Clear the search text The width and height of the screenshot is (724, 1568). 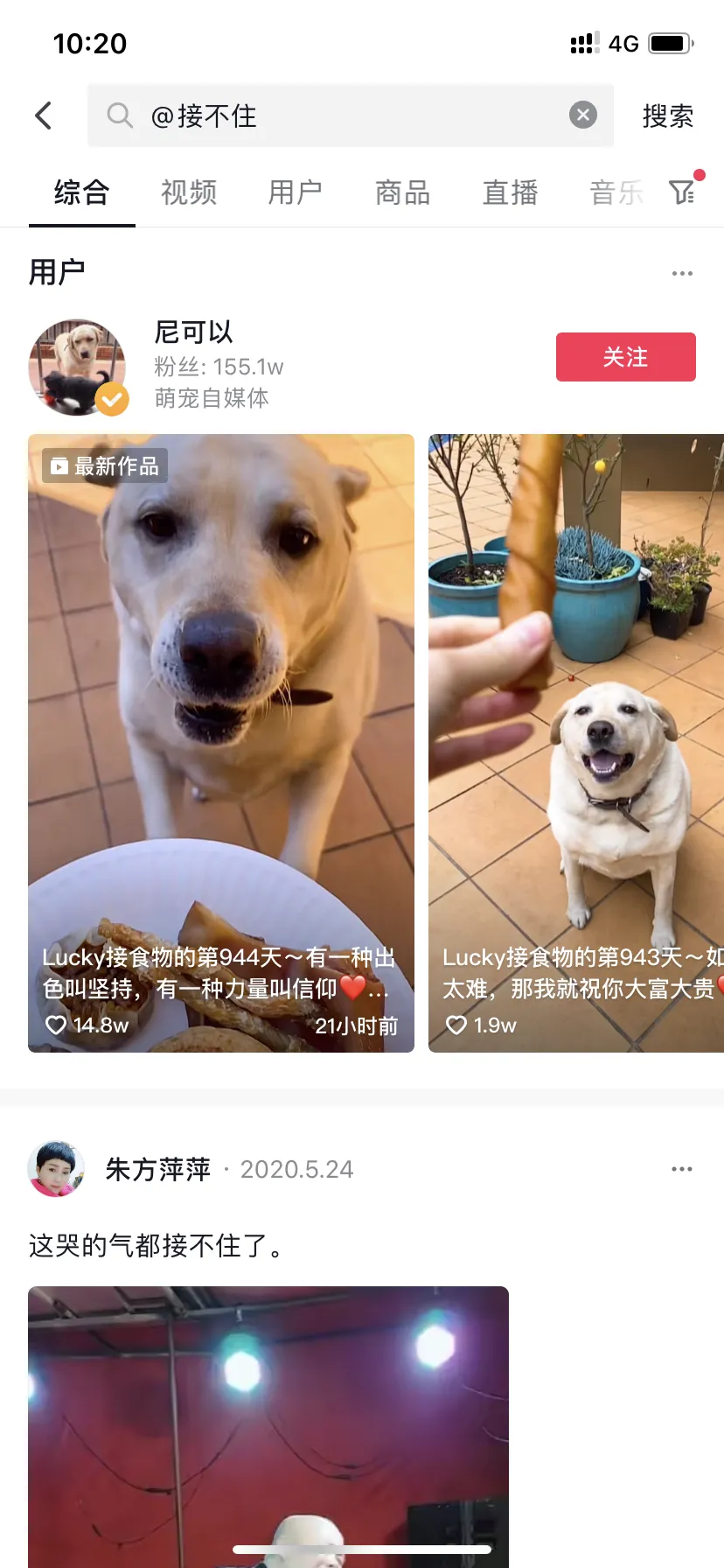point(583,115)
